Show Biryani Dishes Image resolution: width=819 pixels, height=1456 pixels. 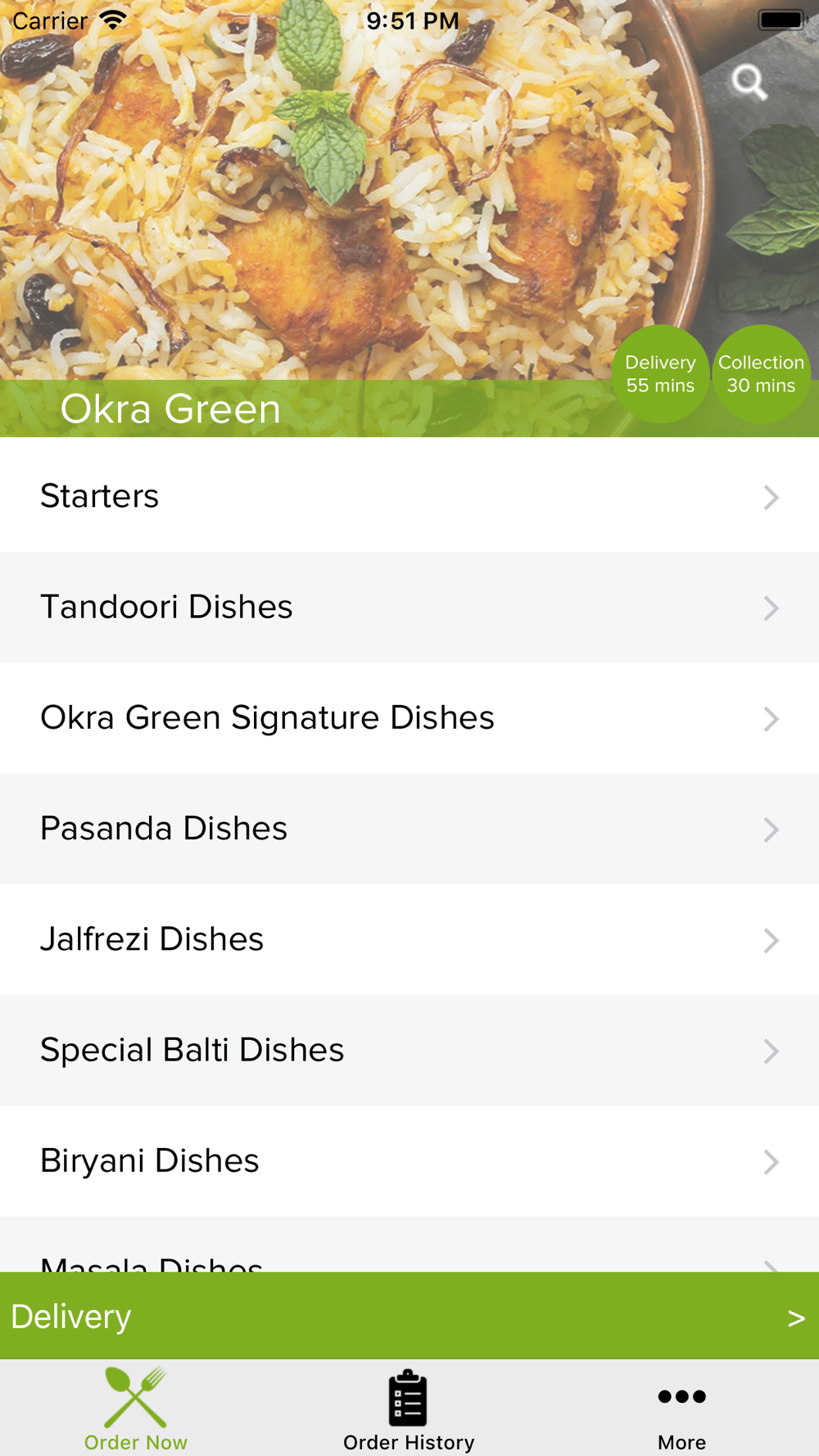(x=409, y=1161)
